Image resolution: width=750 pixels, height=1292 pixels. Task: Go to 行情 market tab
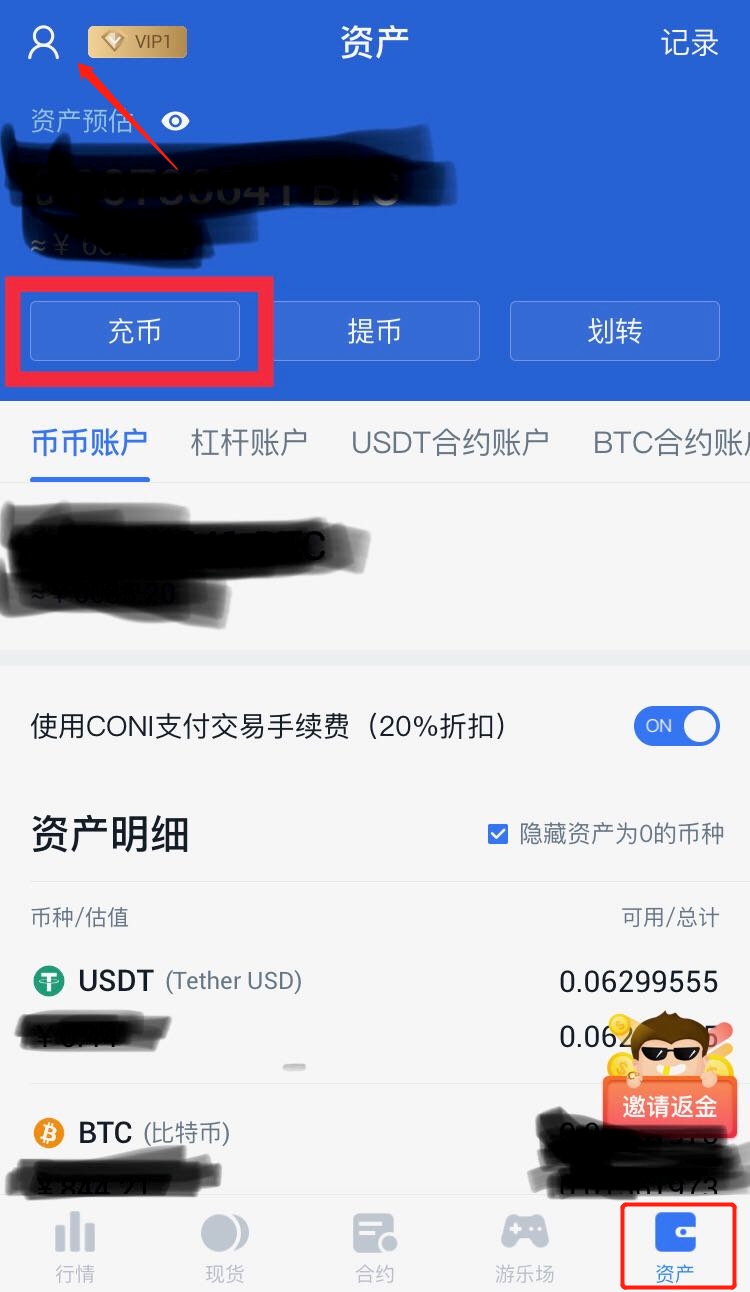tap(75, 1248)
